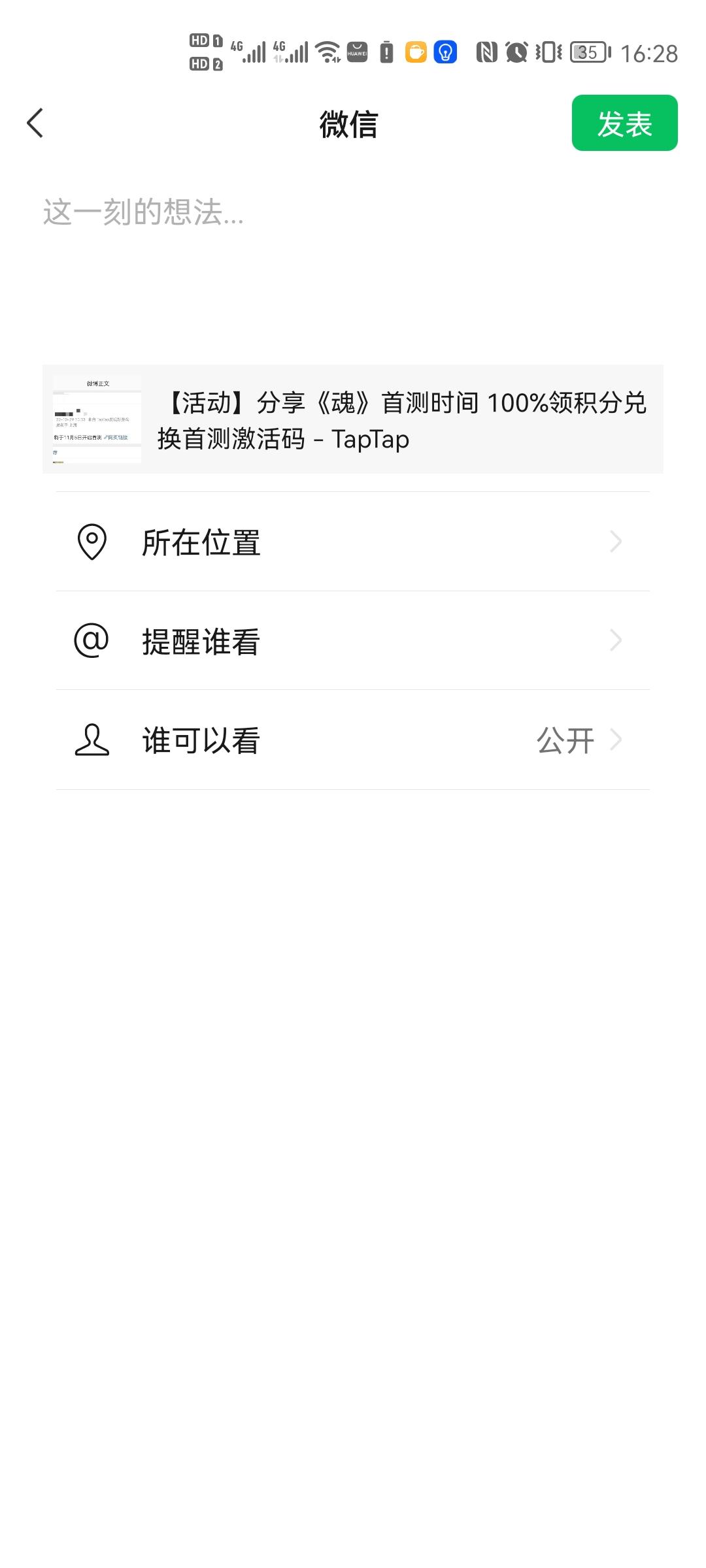
Task: Change 谁可以看 visibility setting
Action: click(353, 740)
